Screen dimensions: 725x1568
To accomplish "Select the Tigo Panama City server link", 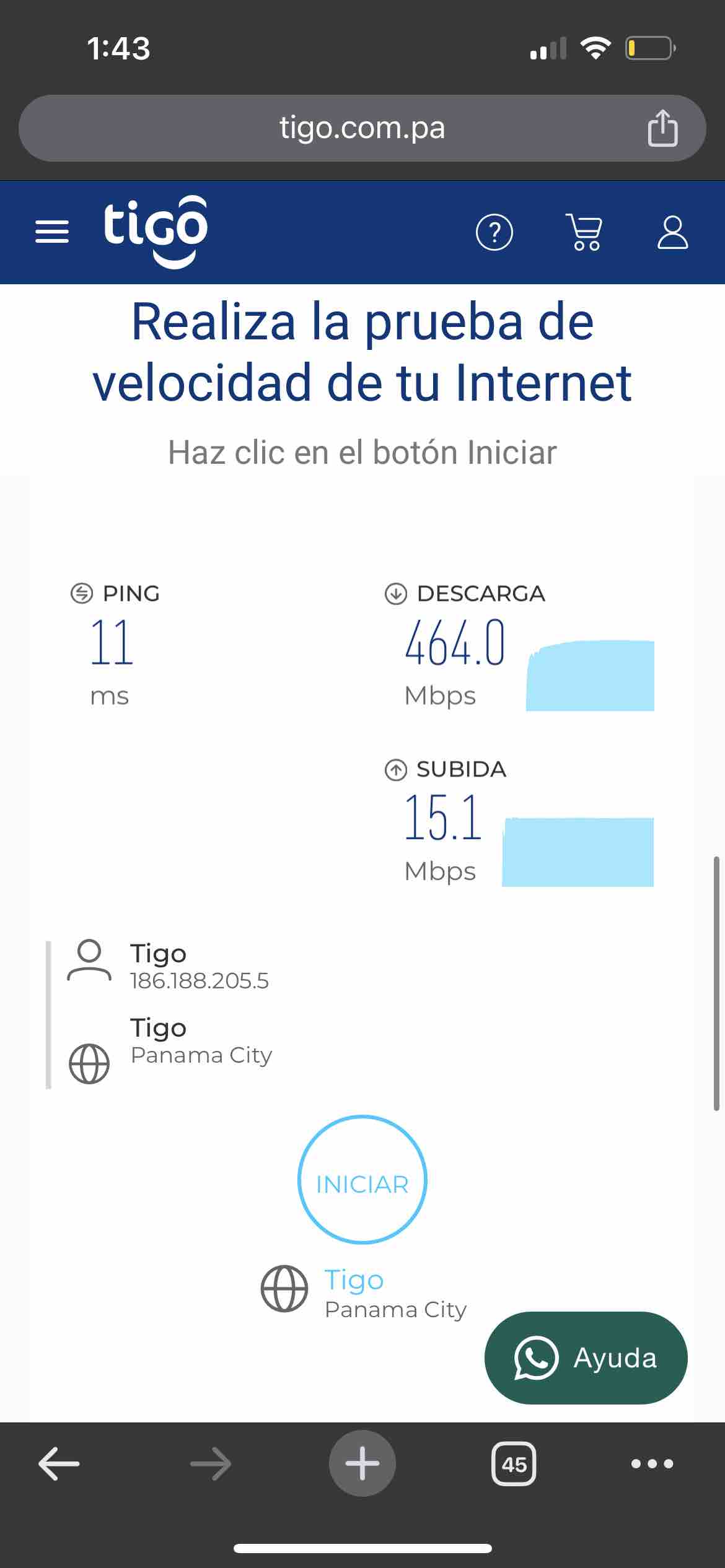I will 353,1279.
